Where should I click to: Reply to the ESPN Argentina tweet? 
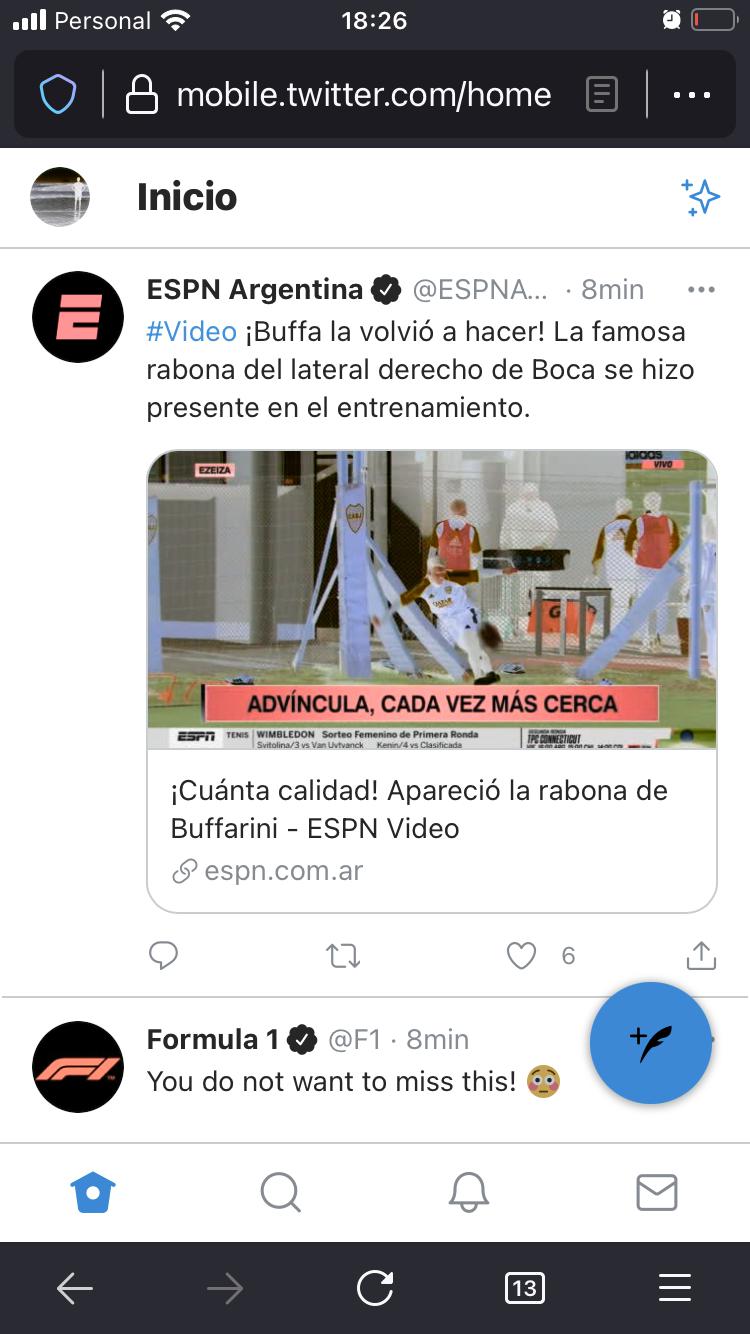(x=164, y=956)
